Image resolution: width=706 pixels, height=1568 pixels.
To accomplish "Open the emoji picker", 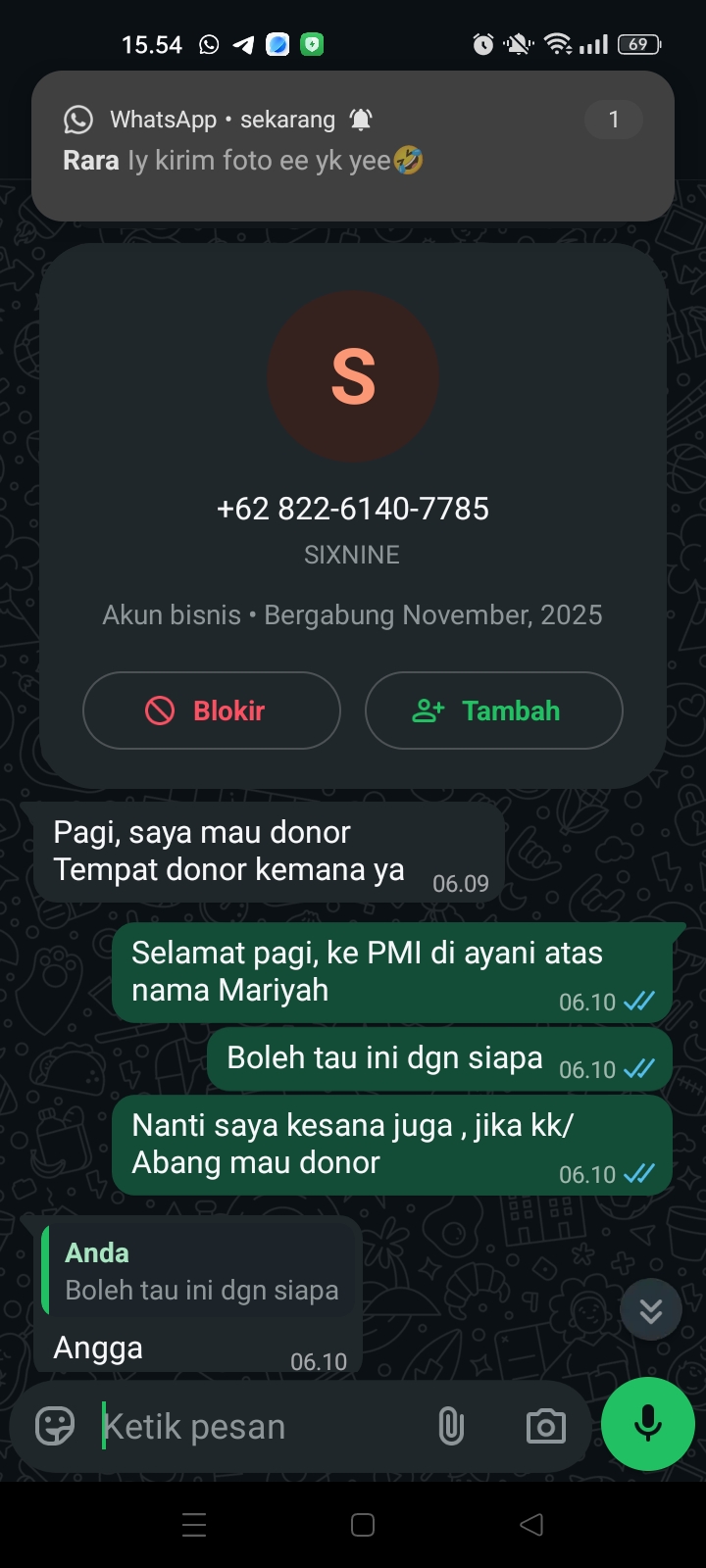I will (x=55, y=1426).
